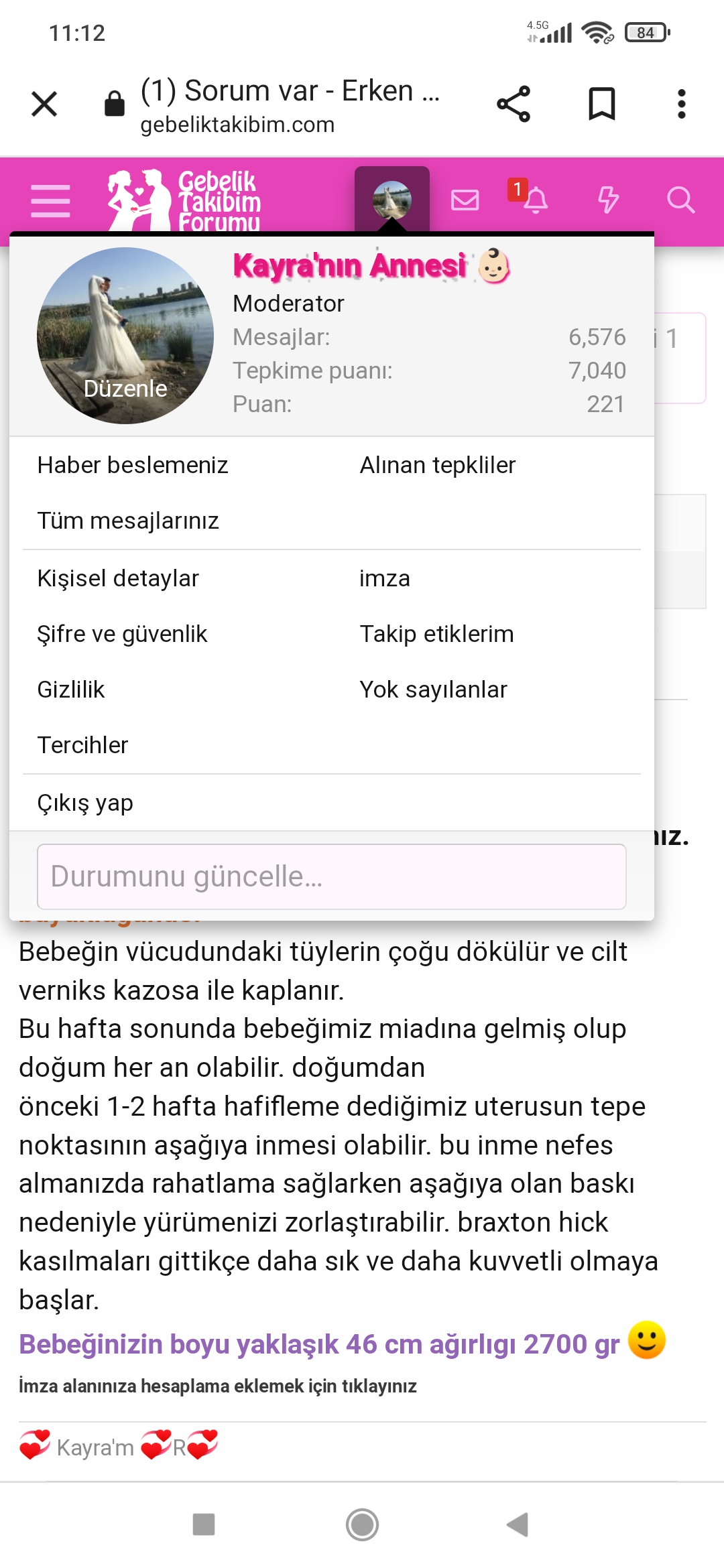View Alınan tepkliler reactions

(x=438, y=464)
